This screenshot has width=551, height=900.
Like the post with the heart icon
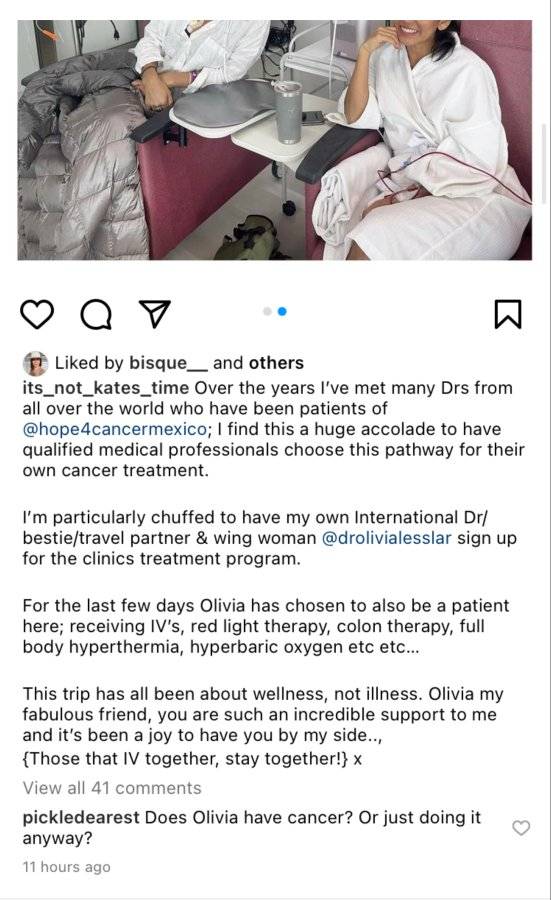tap(37, 315)
